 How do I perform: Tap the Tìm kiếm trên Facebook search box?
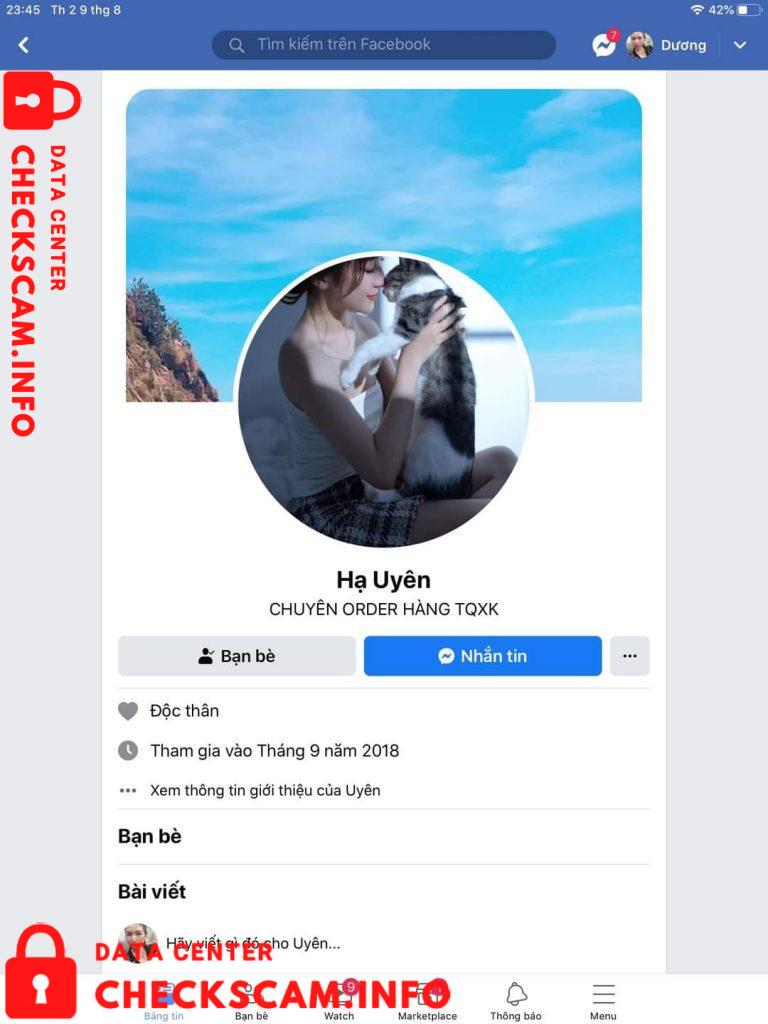click(383, 45)
